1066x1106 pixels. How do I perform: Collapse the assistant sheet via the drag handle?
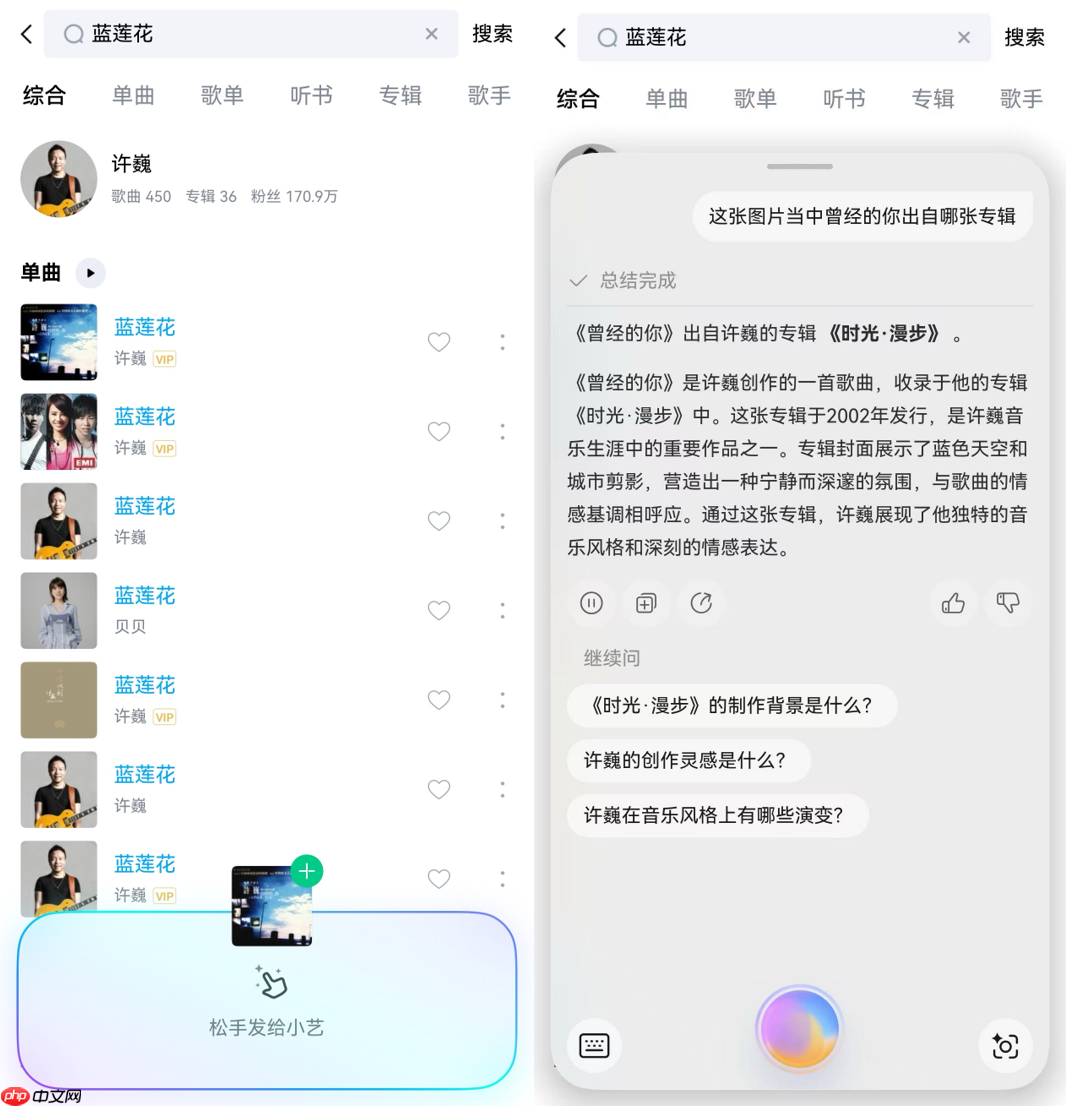tap(799, 164)
